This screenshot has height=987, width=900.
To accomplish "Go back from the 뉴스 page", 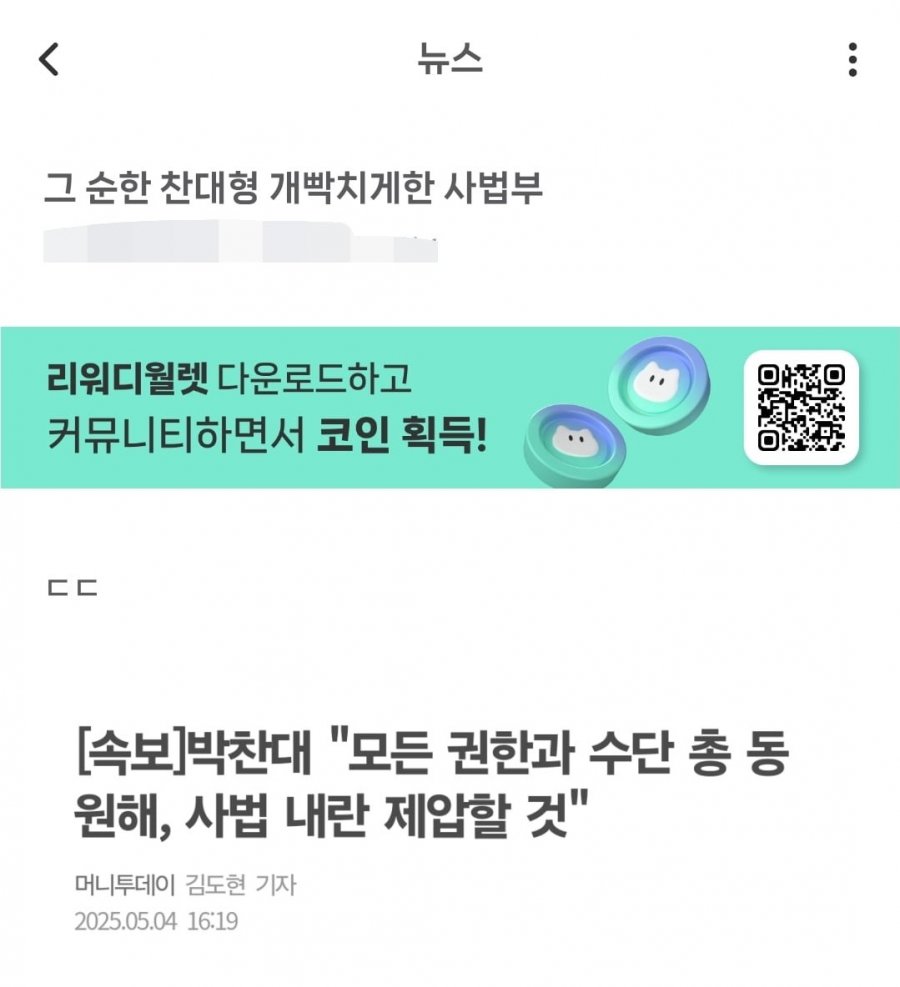I will coord(49,60).
